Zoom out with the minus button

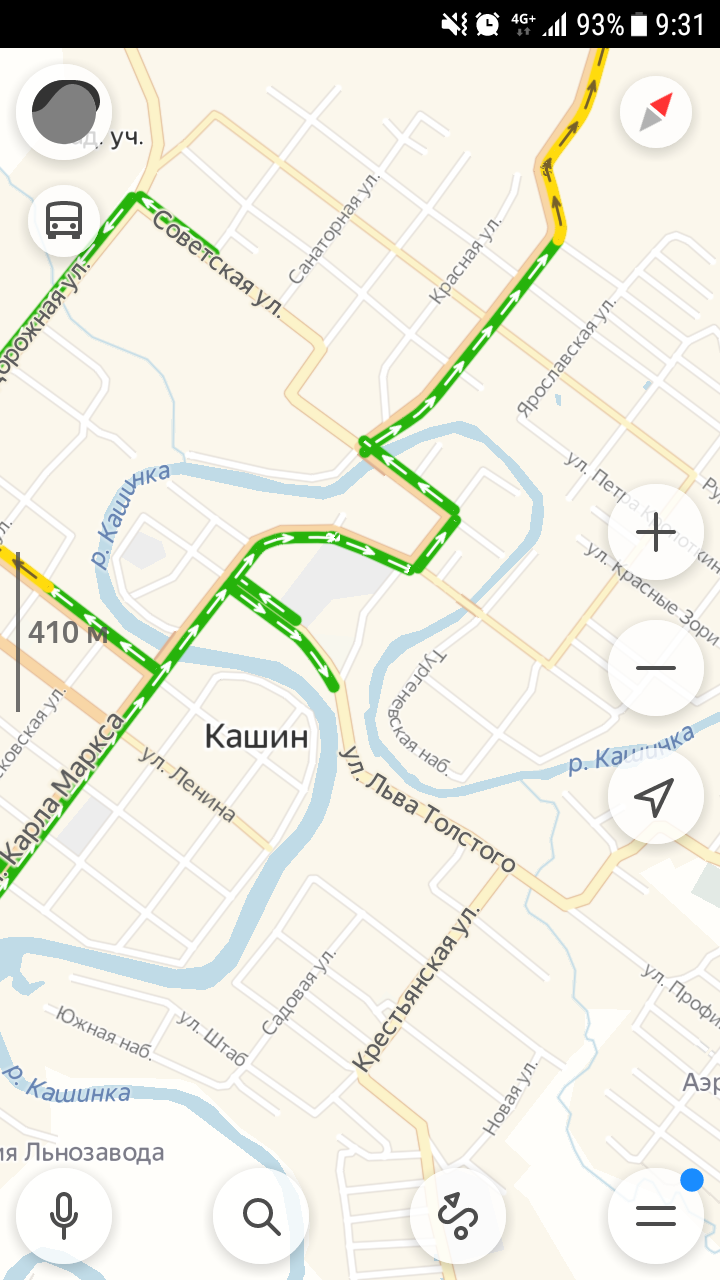click(656, 667)
